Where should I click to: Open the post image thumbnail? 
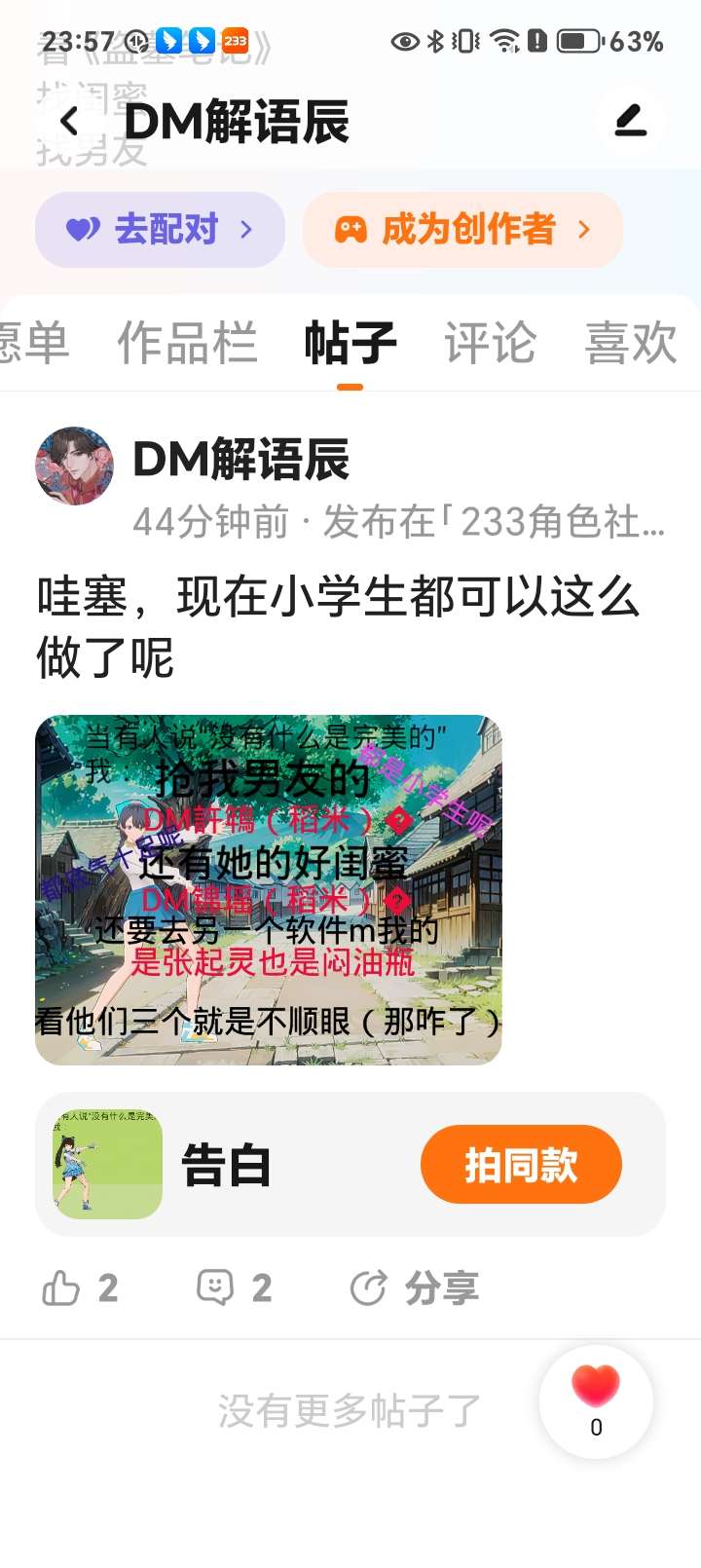269,889
